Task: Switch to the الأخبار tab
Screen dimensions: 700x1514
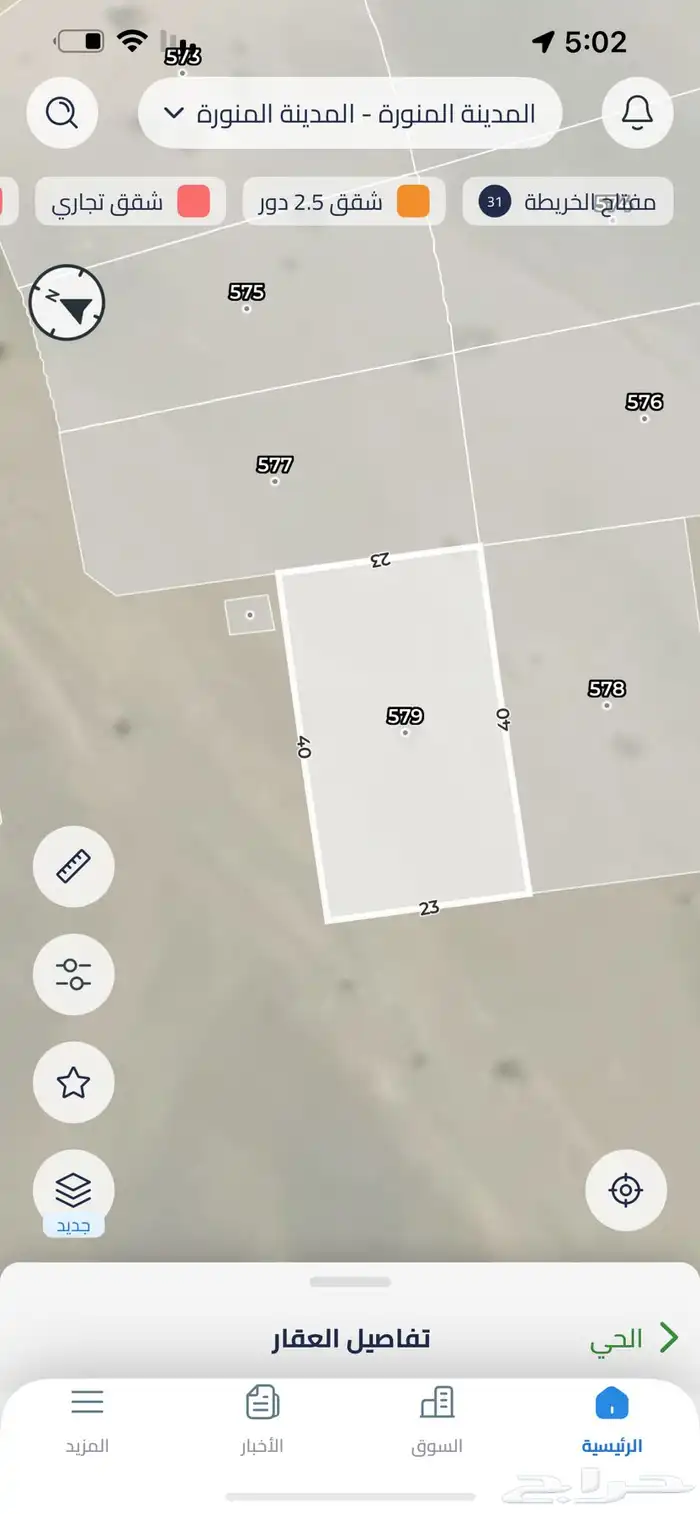Action: [x=262, y=1420]
